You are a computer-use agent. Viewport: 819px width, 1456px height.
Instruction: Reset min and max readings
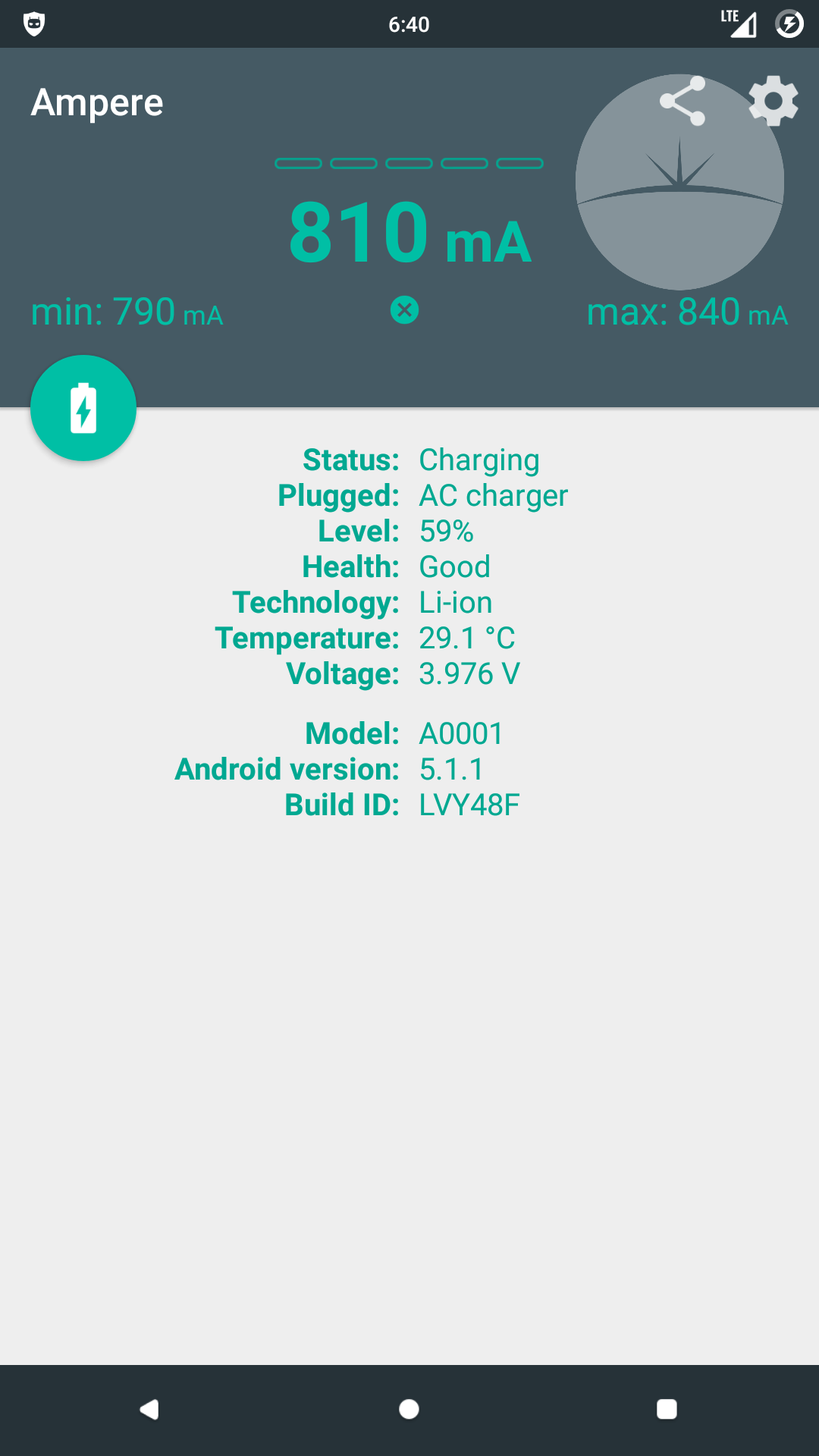pyautogui.click(x=404, y=309)
